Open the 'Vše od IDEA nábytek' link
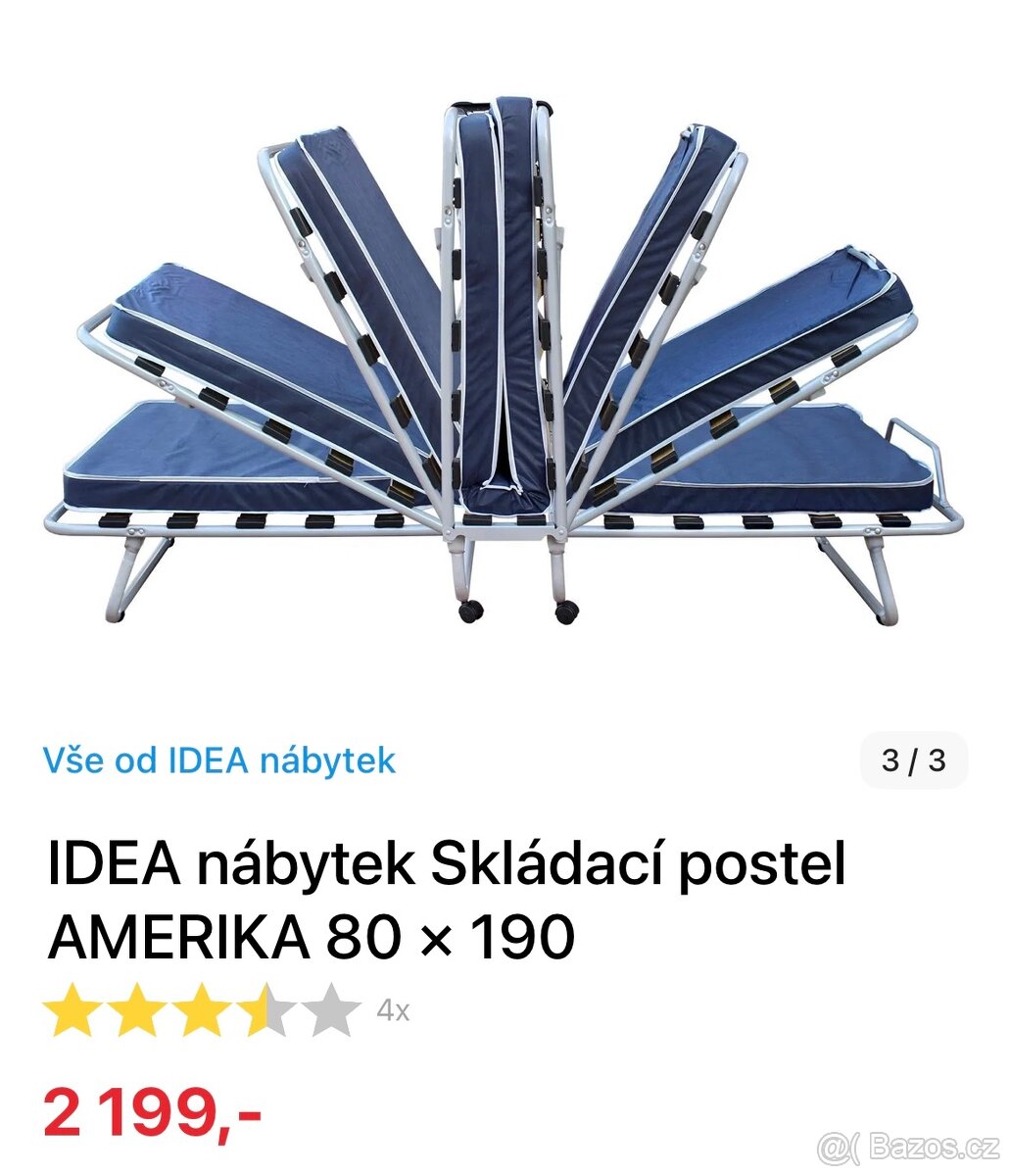This screenshot has width=1010, height=1176. click(x=219, y=760)
